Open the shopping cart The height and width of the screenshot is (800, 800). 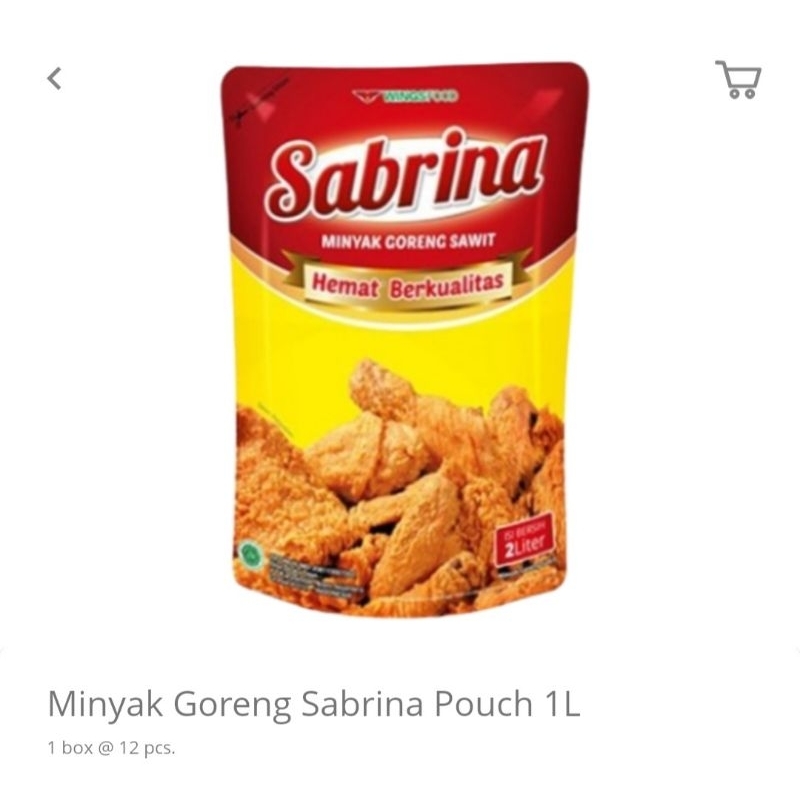(x=738, y=79)
